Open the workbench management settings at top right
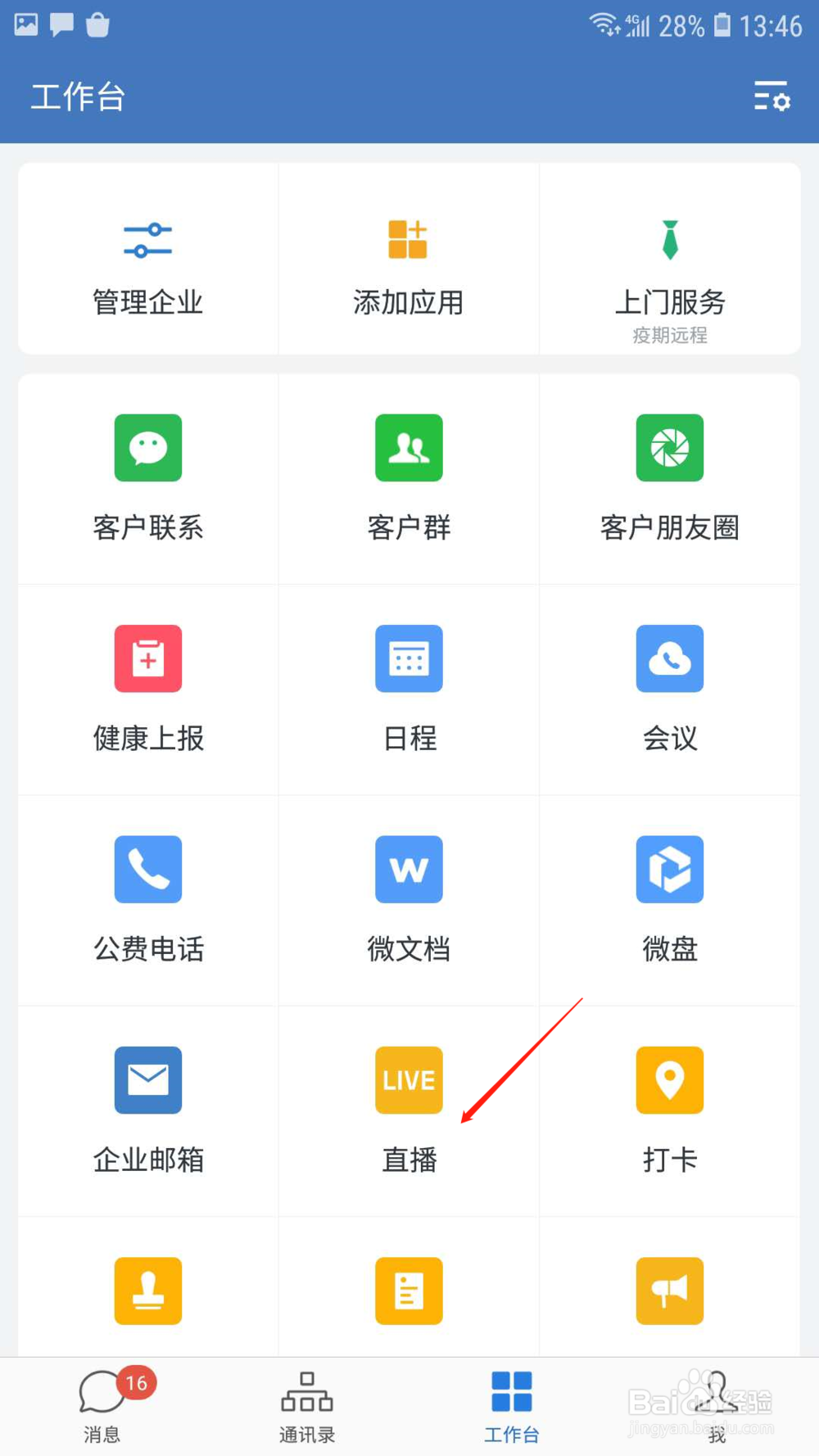 point(771,97)
